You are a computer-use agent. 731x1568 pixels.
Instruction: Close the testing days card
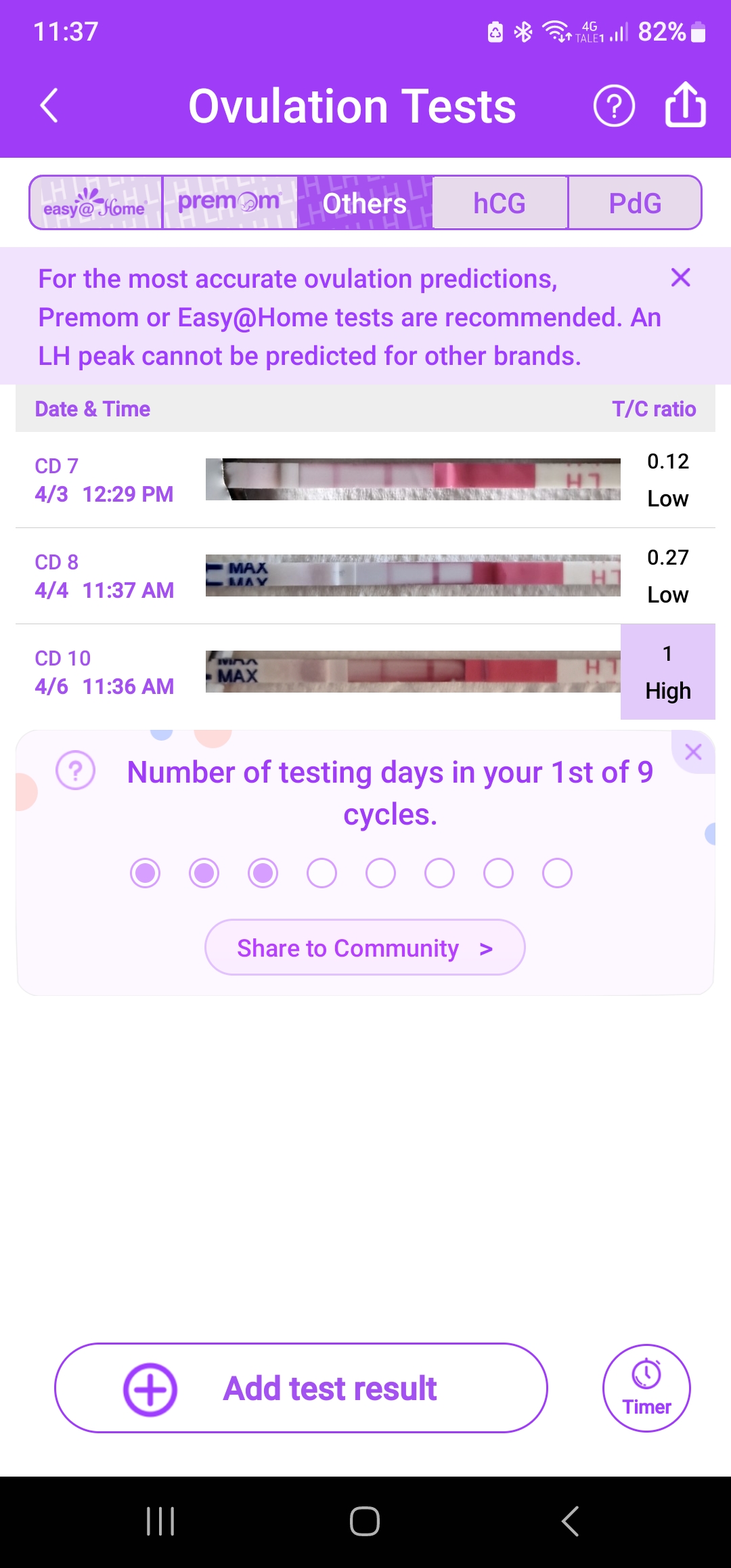(x=693, y=752)
